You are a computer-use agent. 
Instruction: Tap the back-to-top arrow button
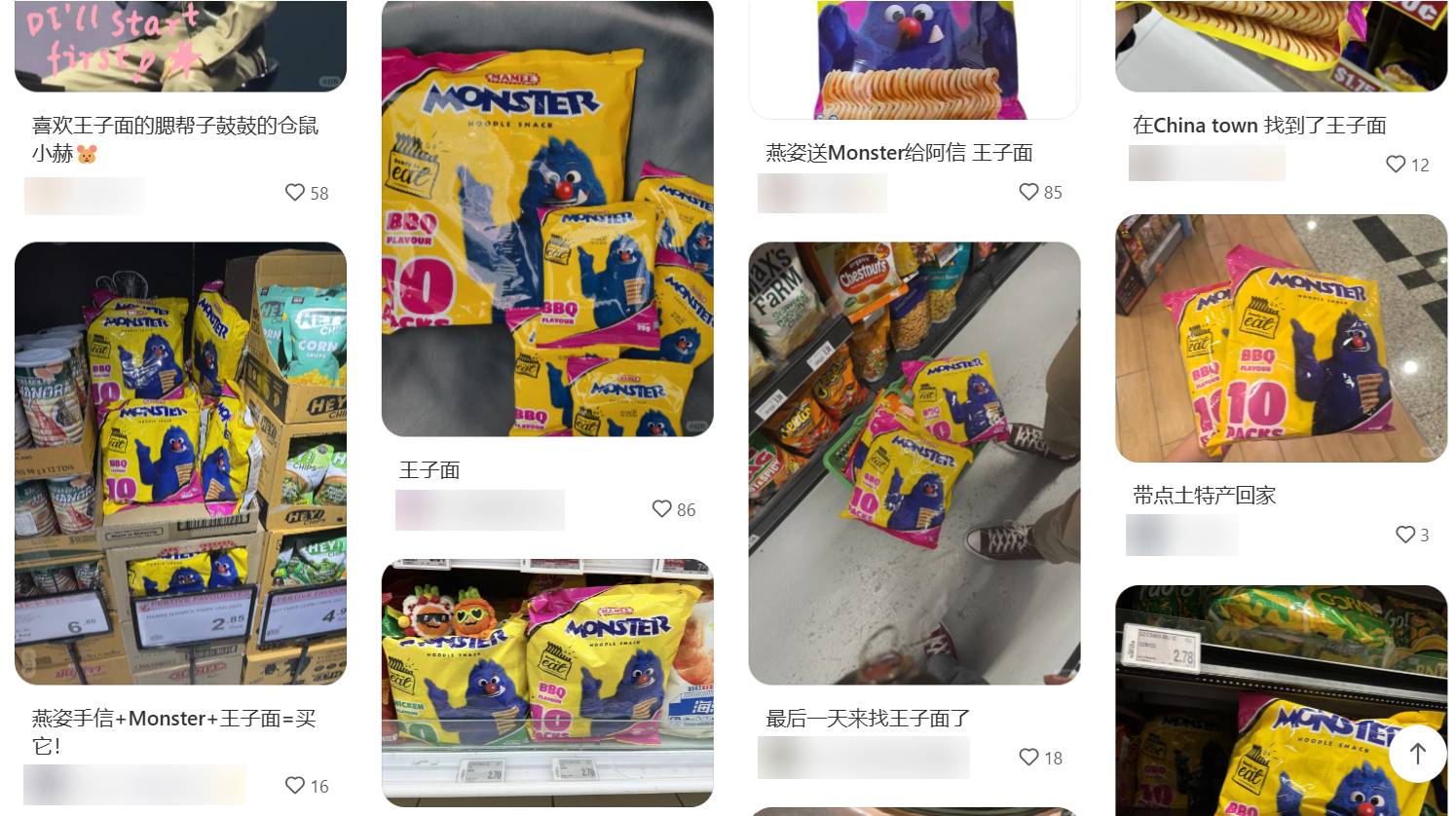point(1417,753)
